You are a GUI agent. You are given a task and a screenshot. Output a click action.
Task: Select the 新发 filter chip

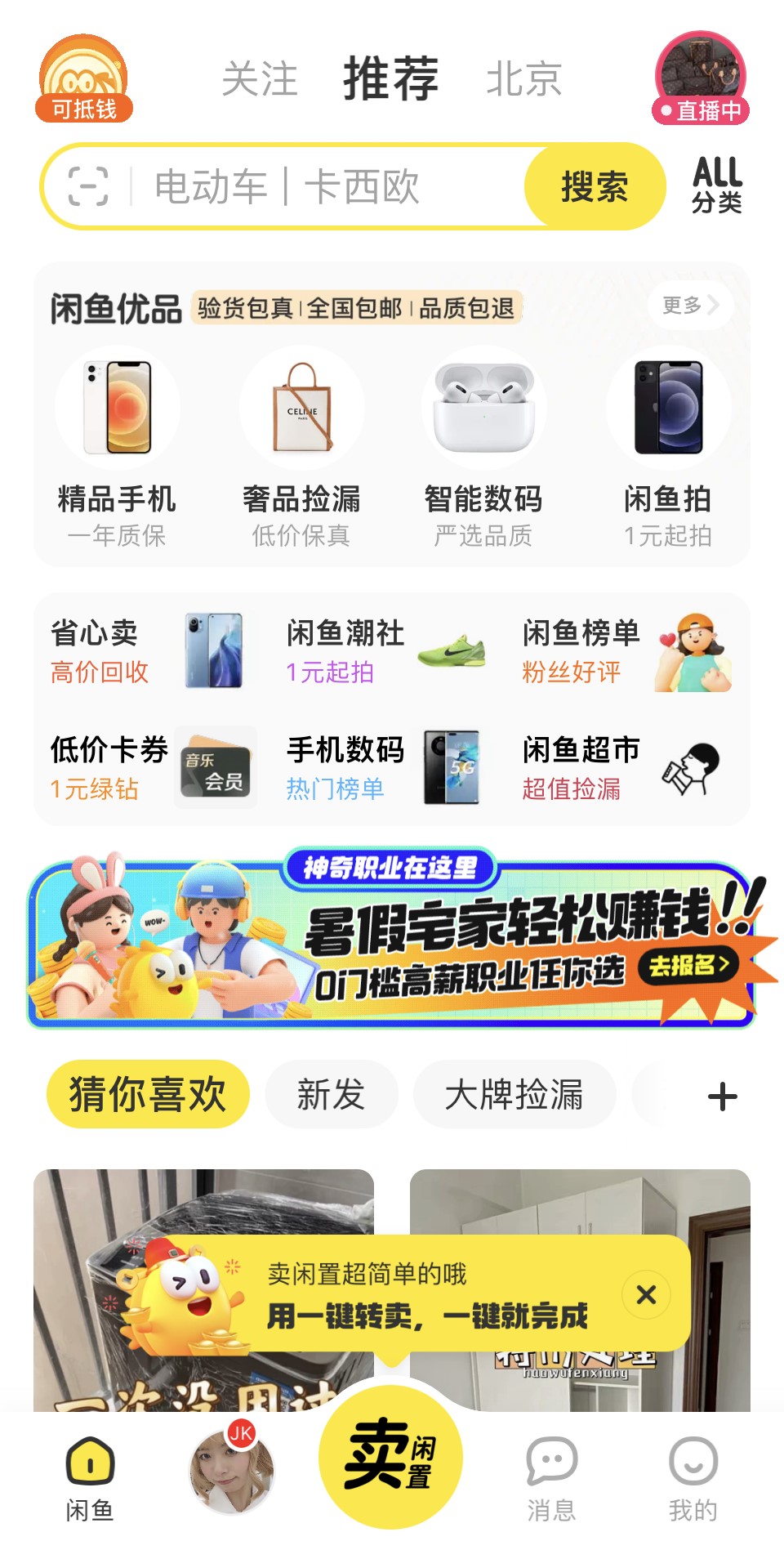(x=331, y=1094)
